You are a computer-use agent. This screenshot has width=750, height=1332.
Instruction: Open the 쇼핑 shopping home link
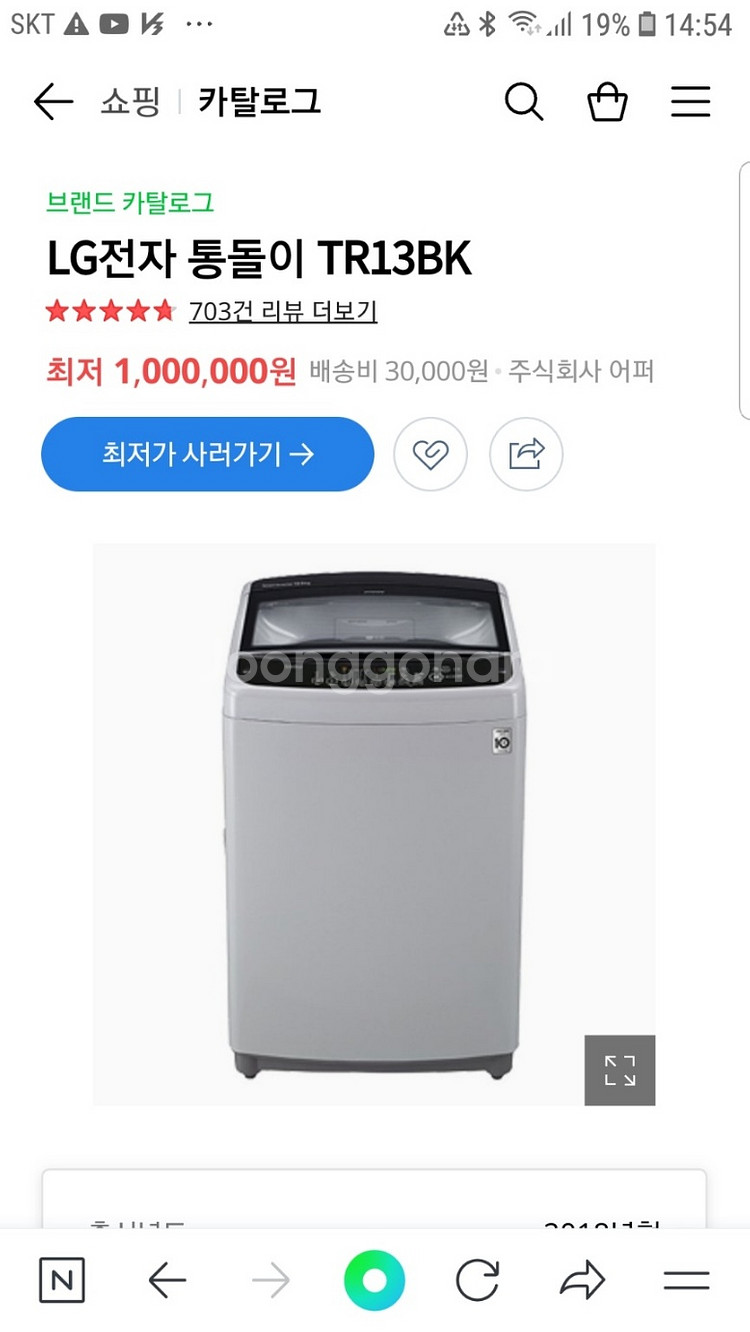[x=130, y=102]
